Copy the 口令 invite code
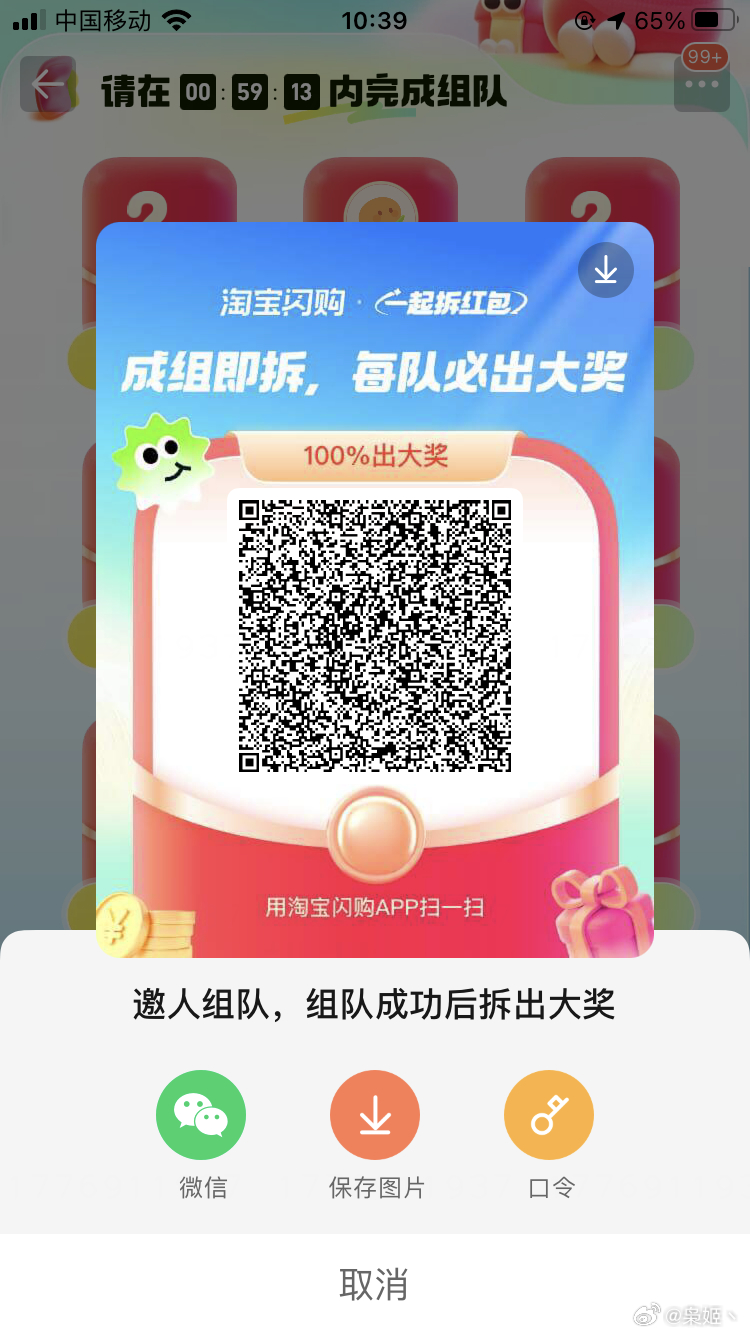750x1334 pixels. tap(549, 1115)
